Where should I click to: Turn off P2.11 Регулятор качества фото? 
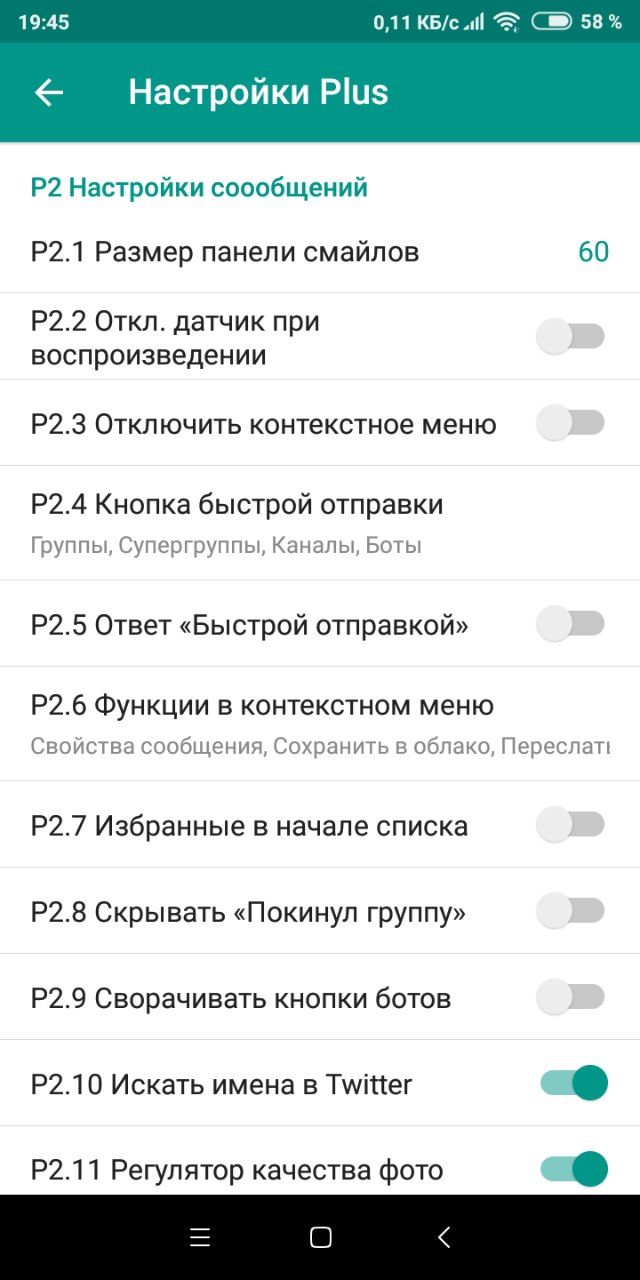pyautogui.click(x=574, y=1168)
